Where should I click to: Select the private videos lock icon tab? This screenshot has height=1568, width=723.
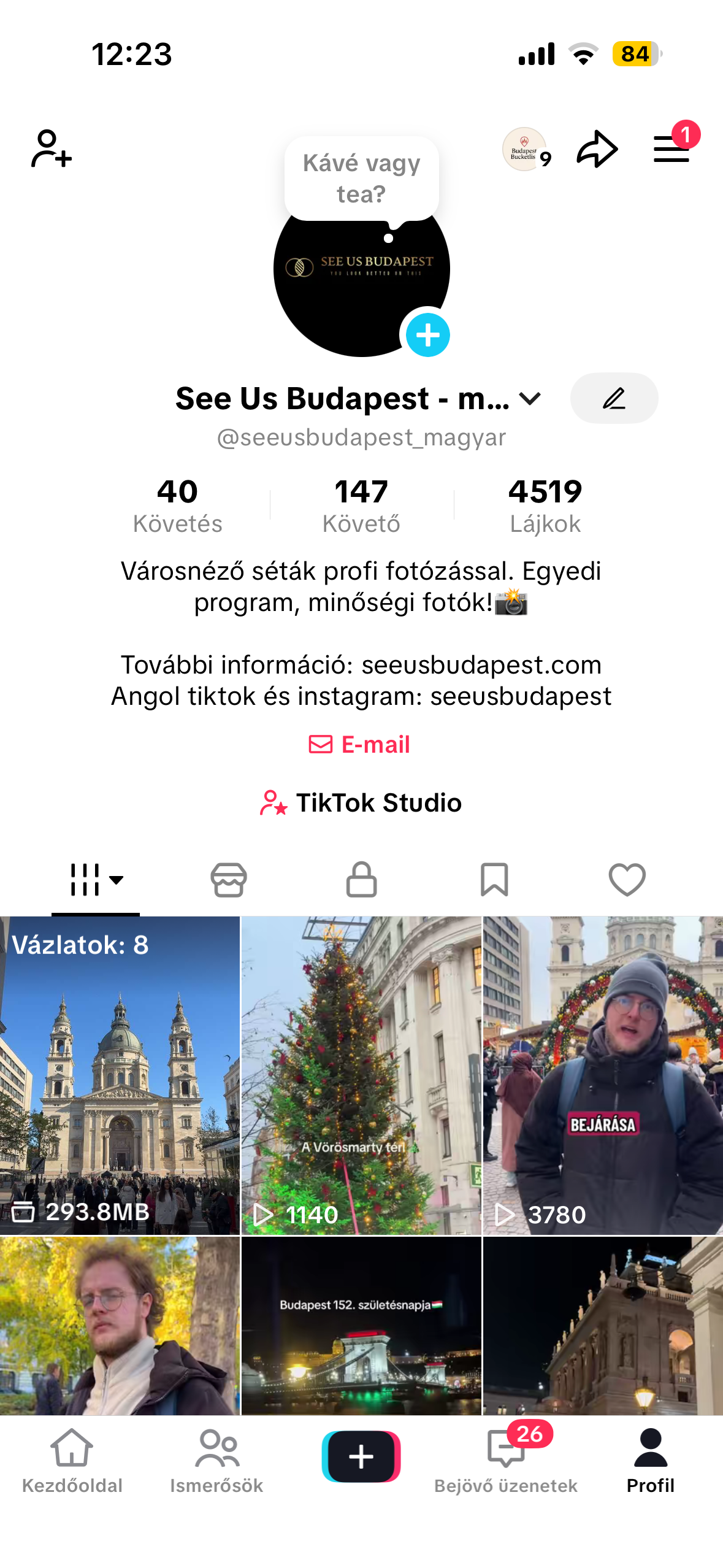point(361,881)
